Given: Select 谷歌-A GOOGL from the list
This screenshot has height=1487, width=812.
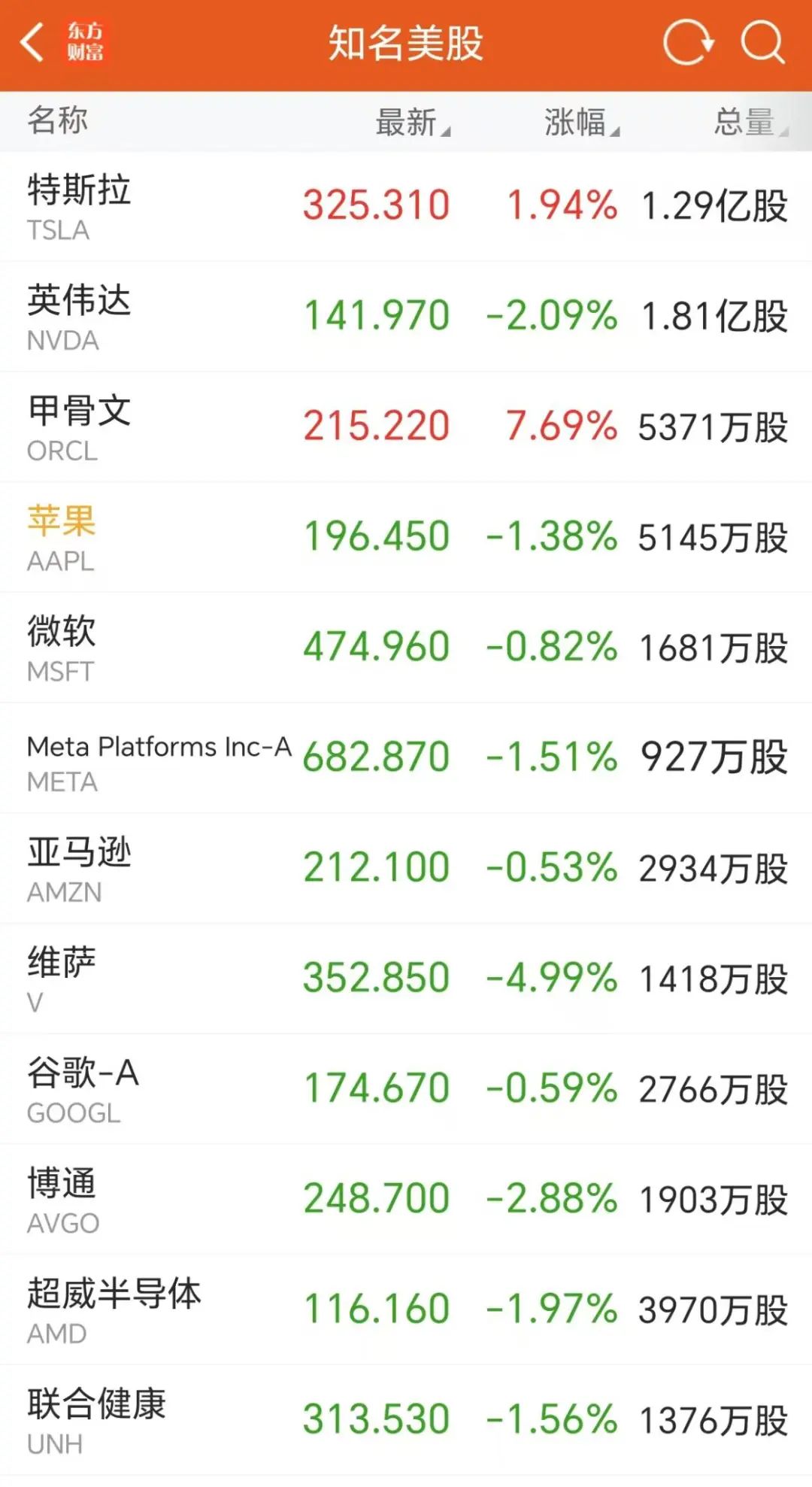Looking at the screenshot, I should [x=406, y=1090].
